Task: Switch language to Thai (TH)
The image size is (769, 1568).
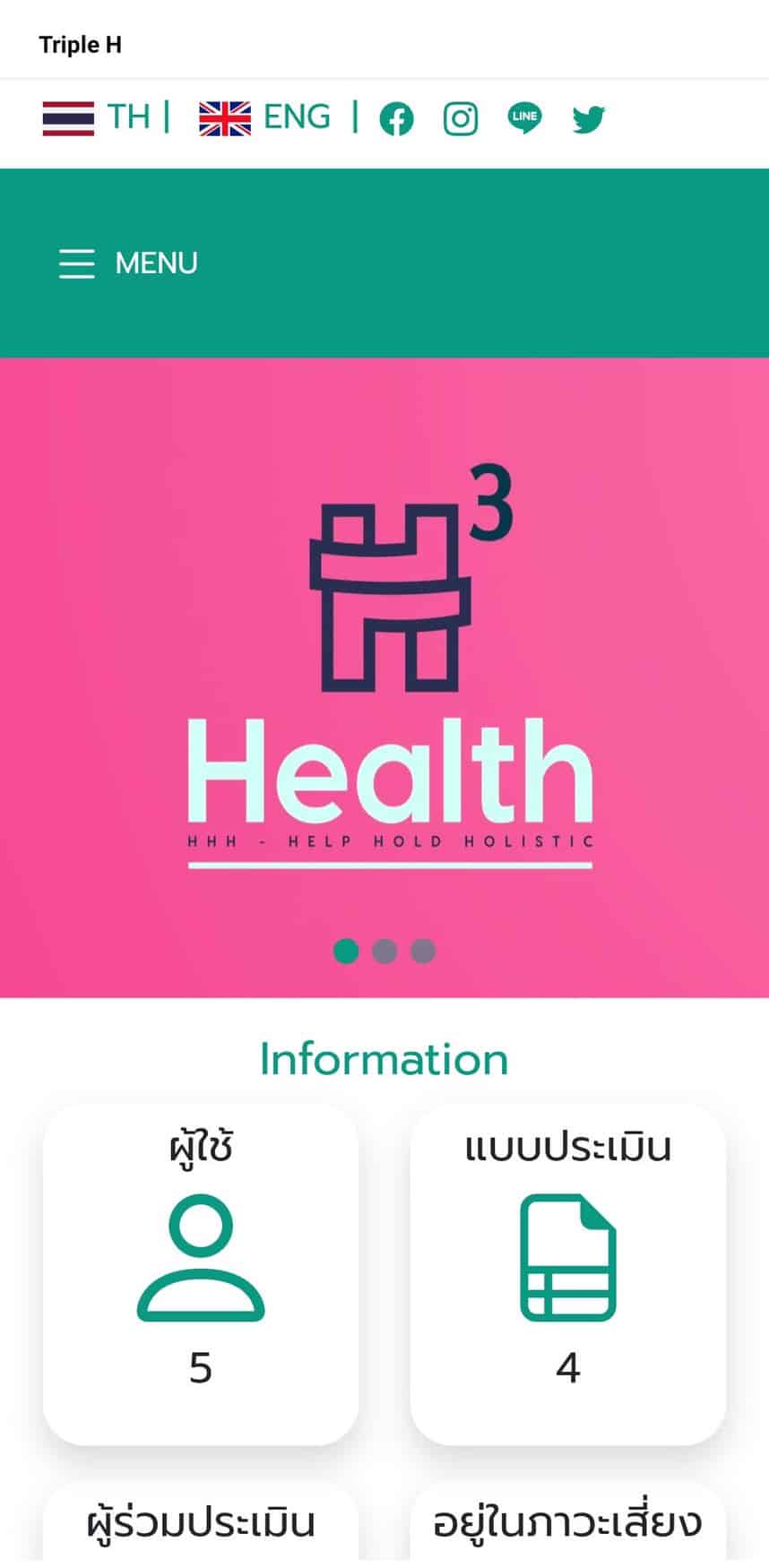Action: [96, 117]
